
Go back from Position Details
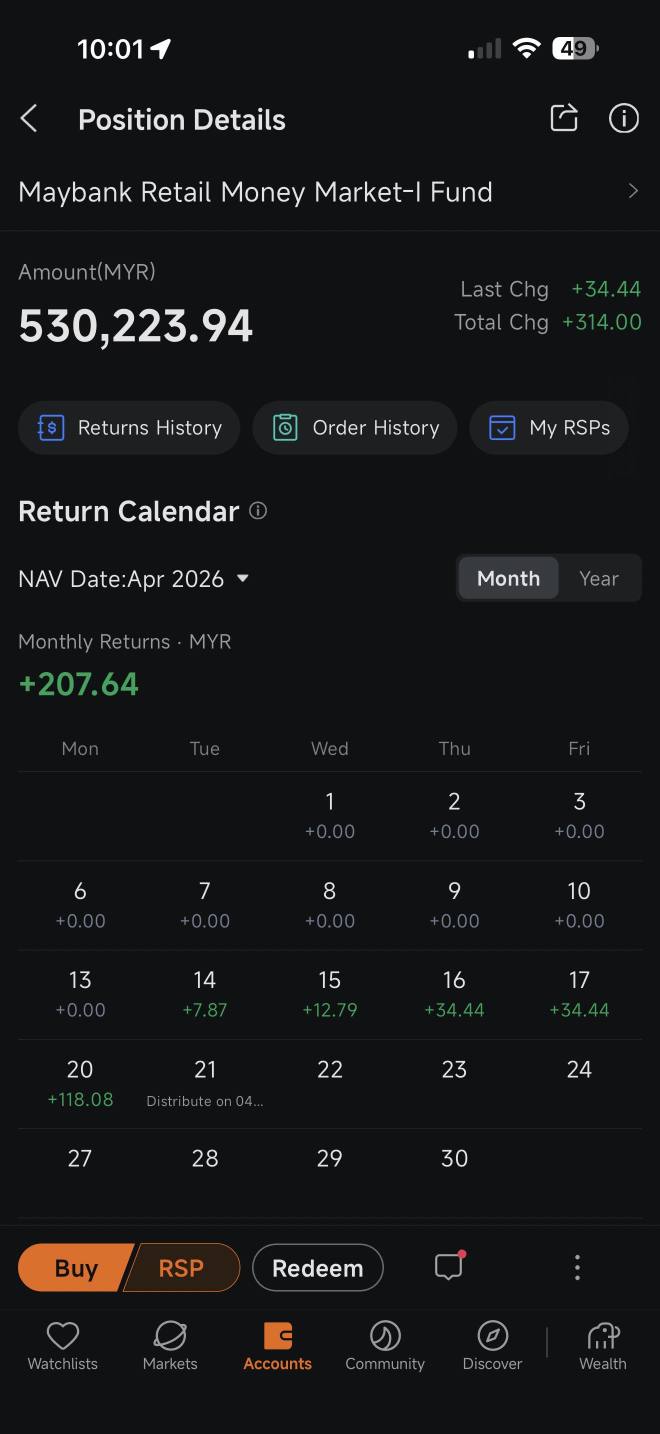coord(29,119)
